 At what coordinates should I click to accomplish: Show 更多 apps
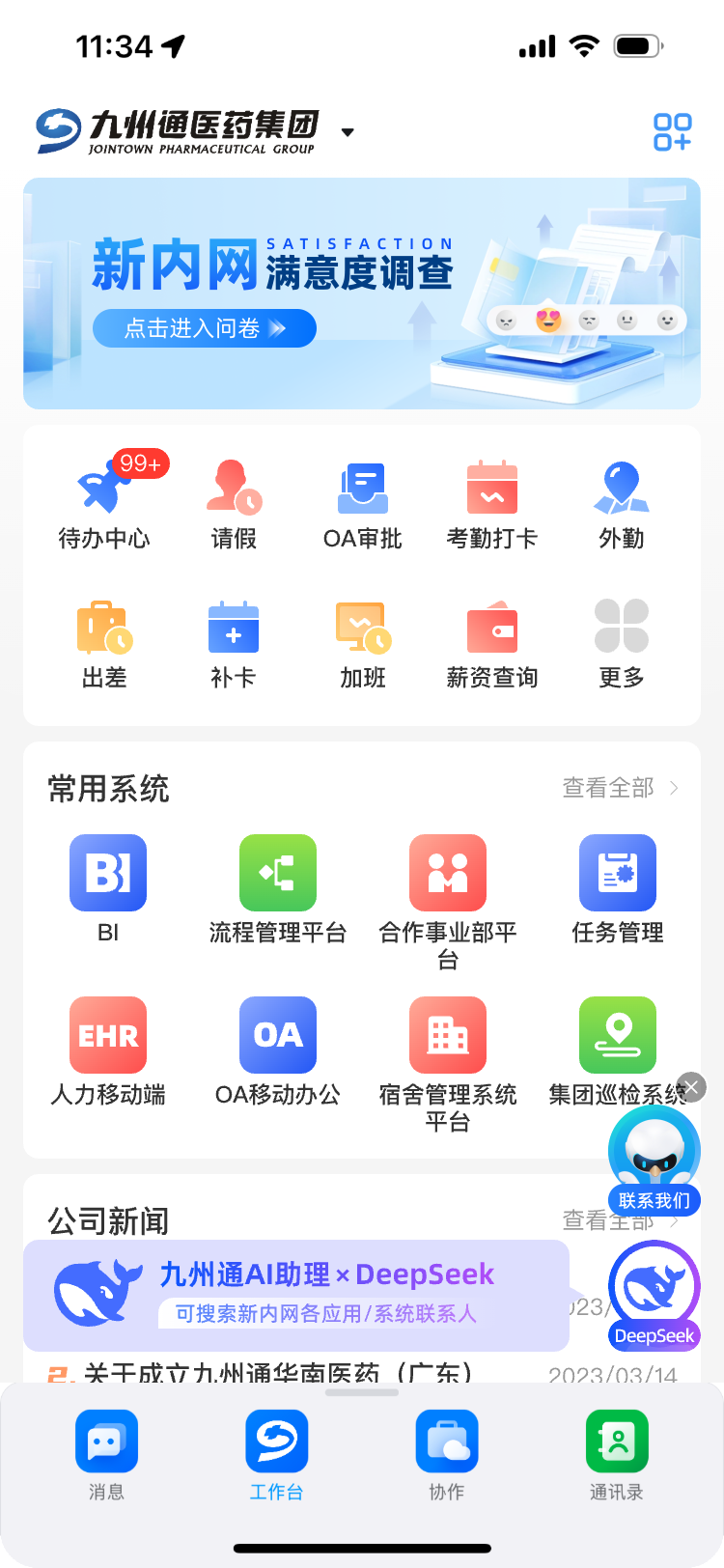click(x=622, y=644)
